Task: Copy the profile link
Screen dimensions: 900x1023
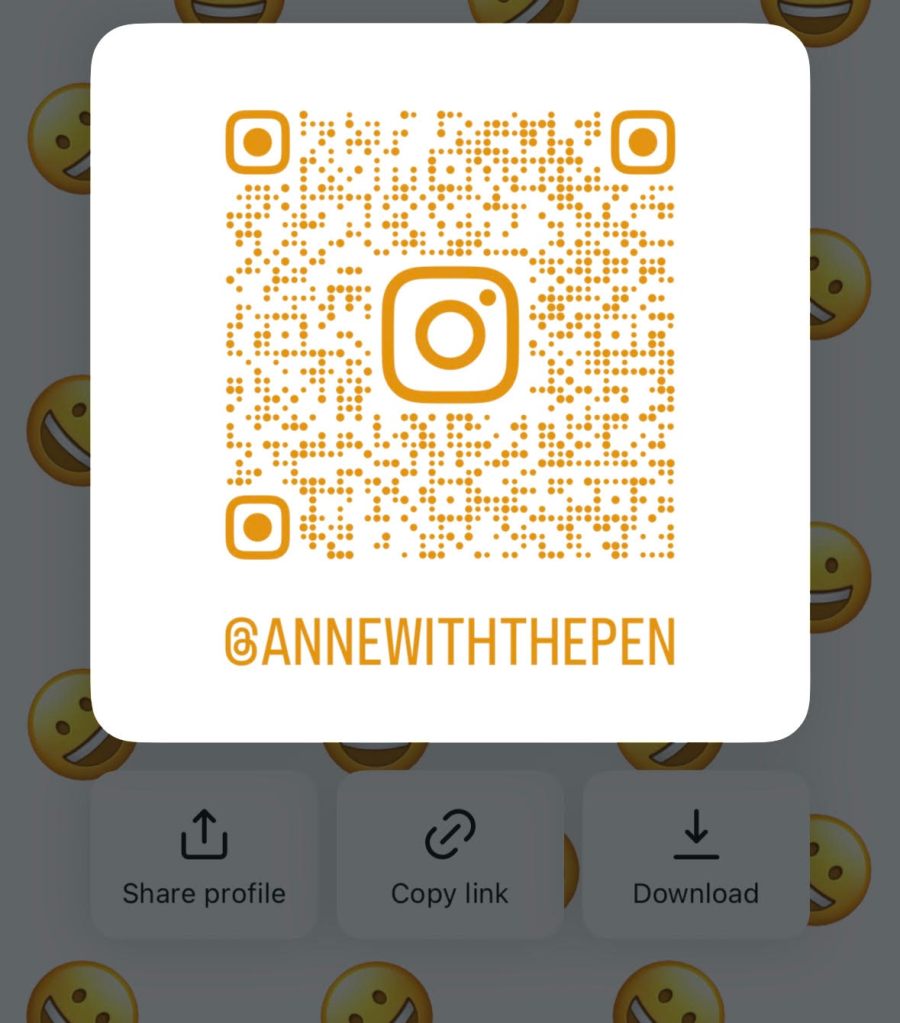Action: (449, 855)
